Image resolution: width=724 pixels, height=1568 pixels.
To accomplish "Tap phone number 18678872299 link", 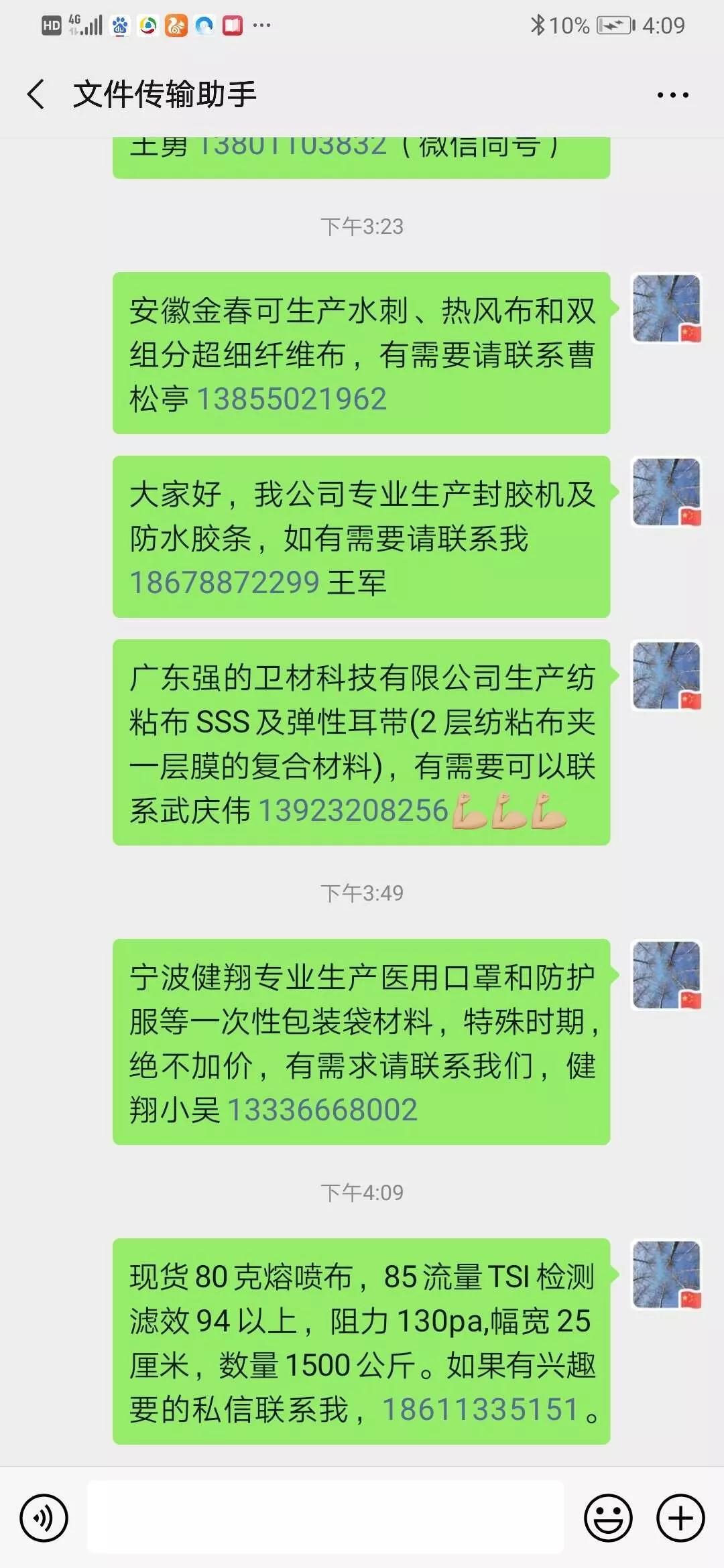I will pyautogui.click(x=225, y=583).
